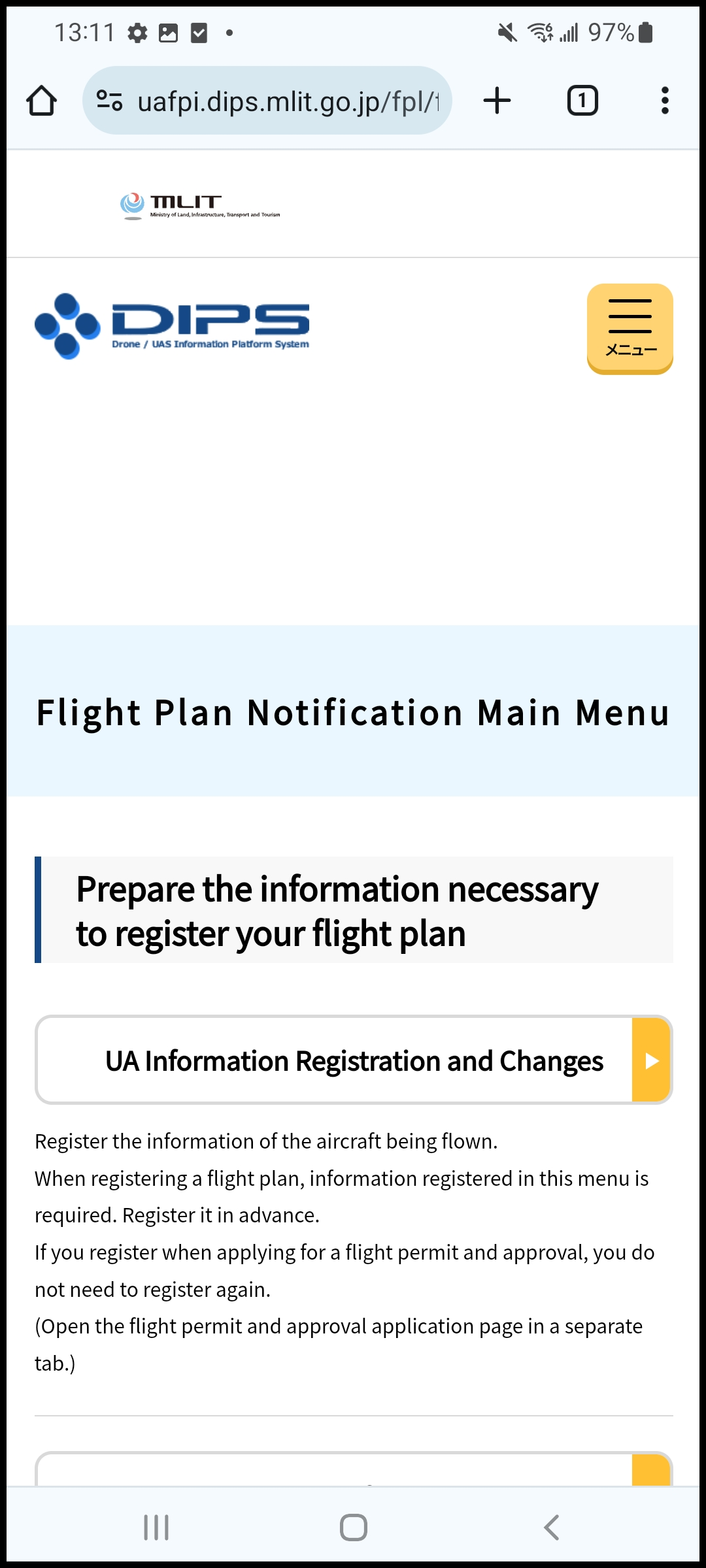
Task: Open the browser overflow menu
Action: [665, 101]
